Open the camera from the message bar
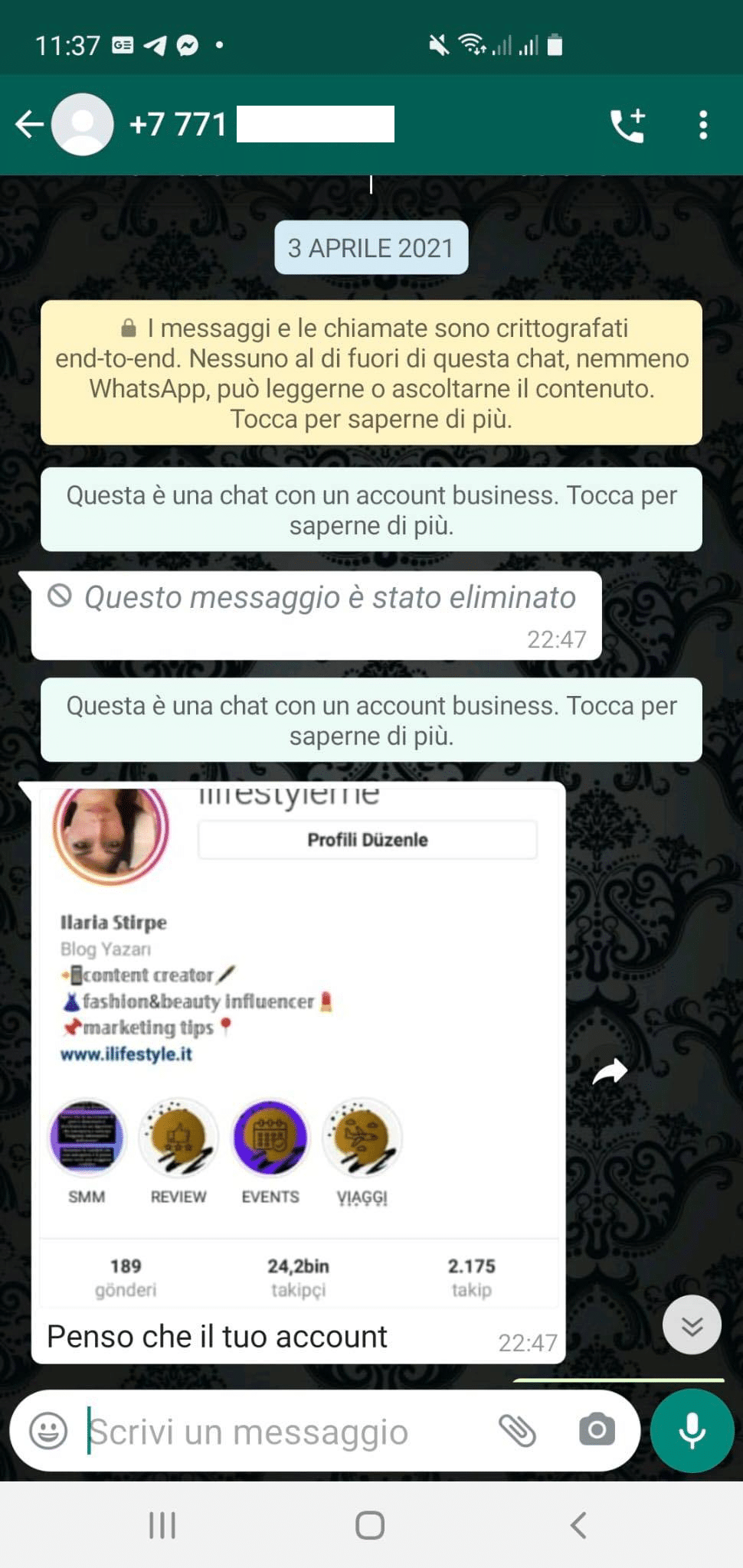743x1568 pixels. [x=597, y=1430]
